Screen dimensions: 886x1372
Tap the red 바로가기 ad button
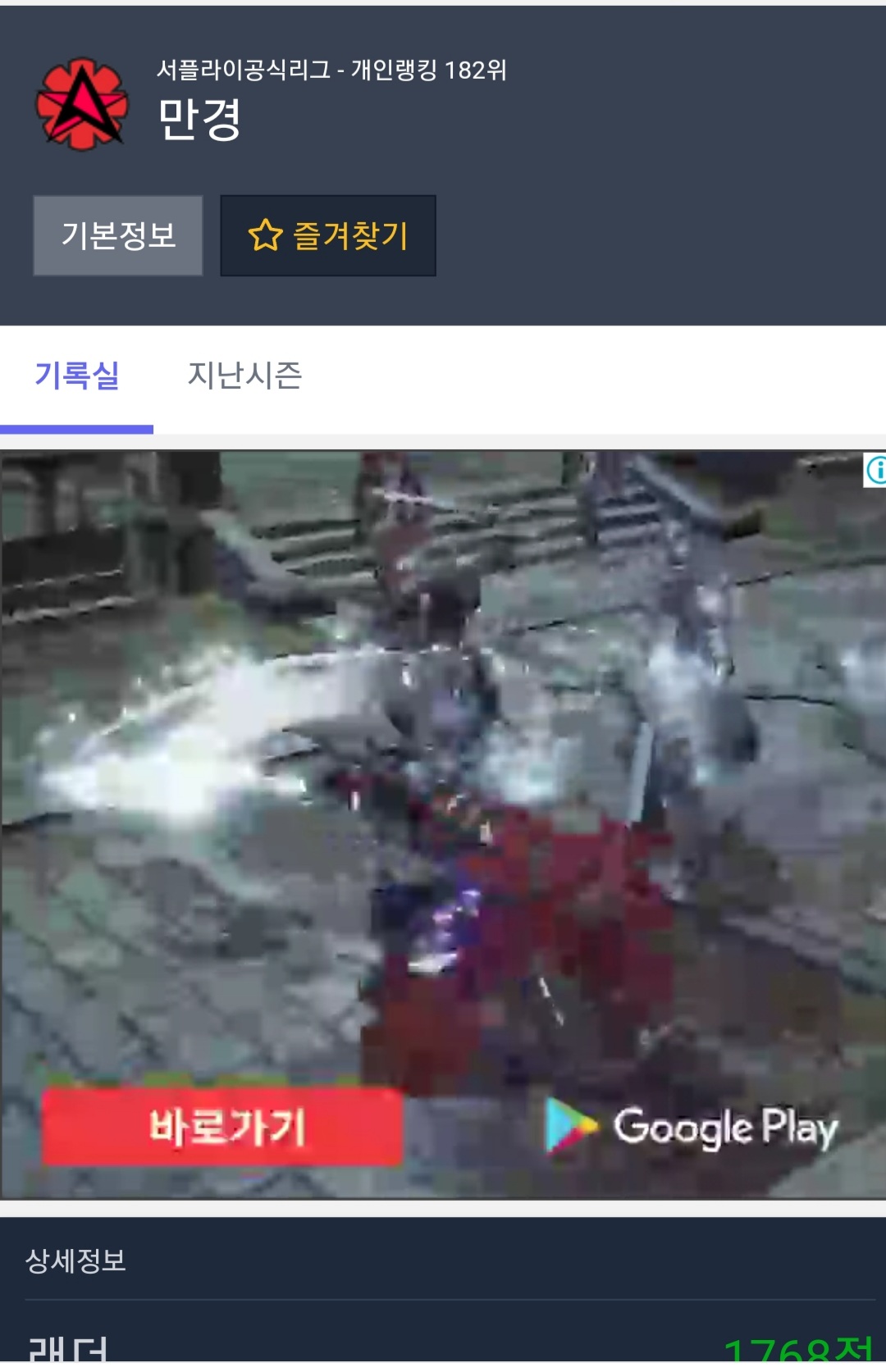point(222,1126)
